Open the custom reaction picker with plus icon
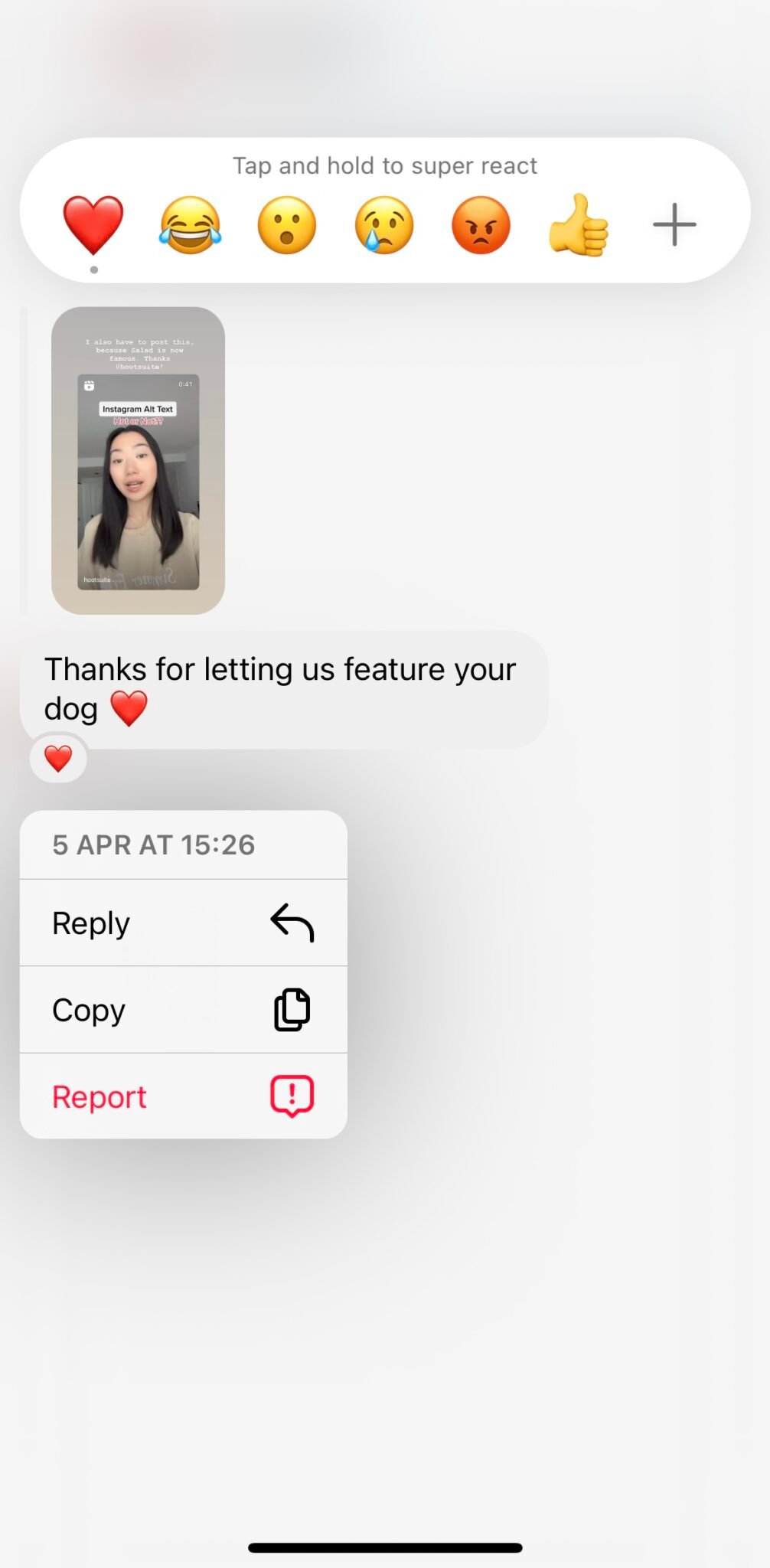This screenshot has width=770, height=1568. click(x=673, y=224)
